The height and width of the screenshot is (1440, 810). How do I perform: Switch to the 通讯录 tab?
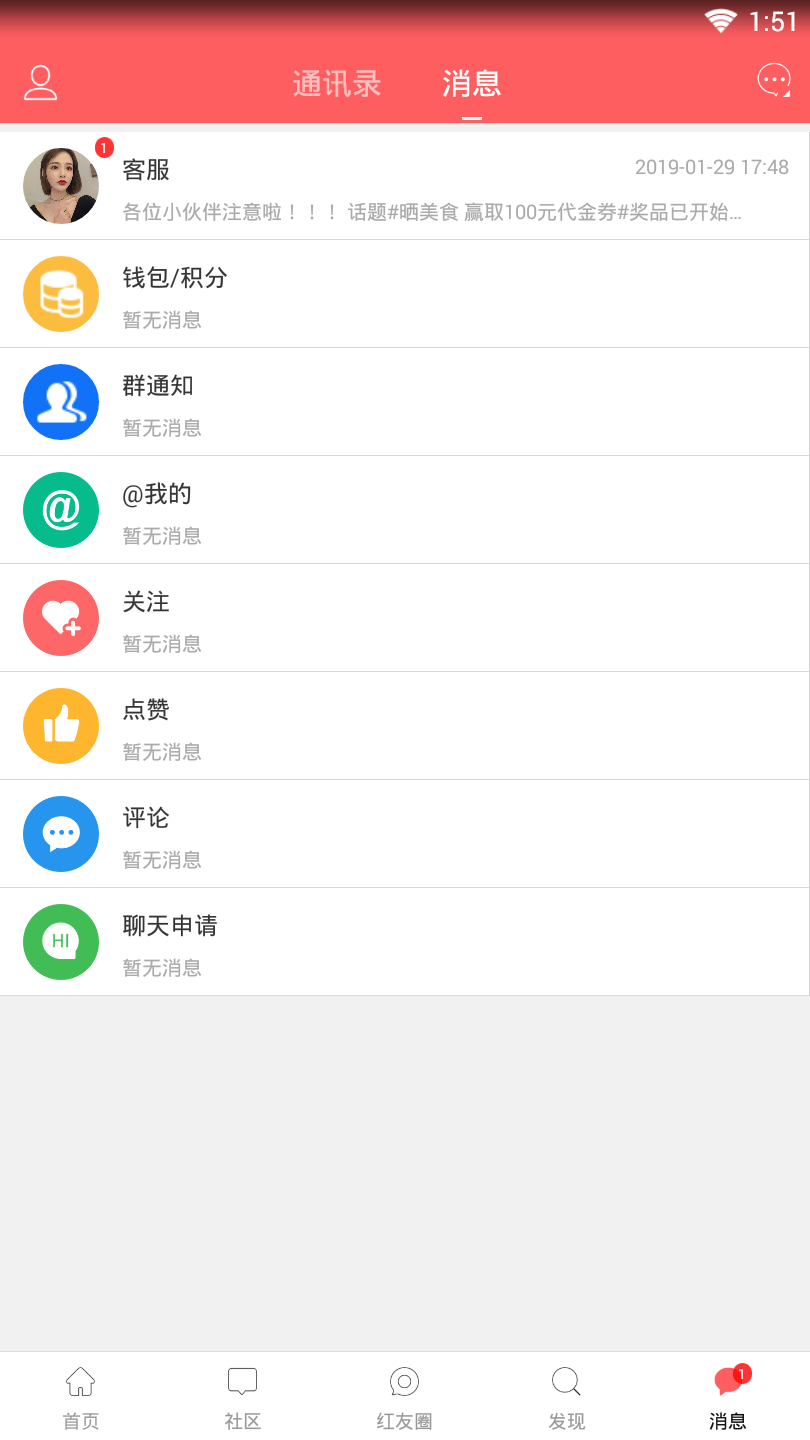click(337, 84)
